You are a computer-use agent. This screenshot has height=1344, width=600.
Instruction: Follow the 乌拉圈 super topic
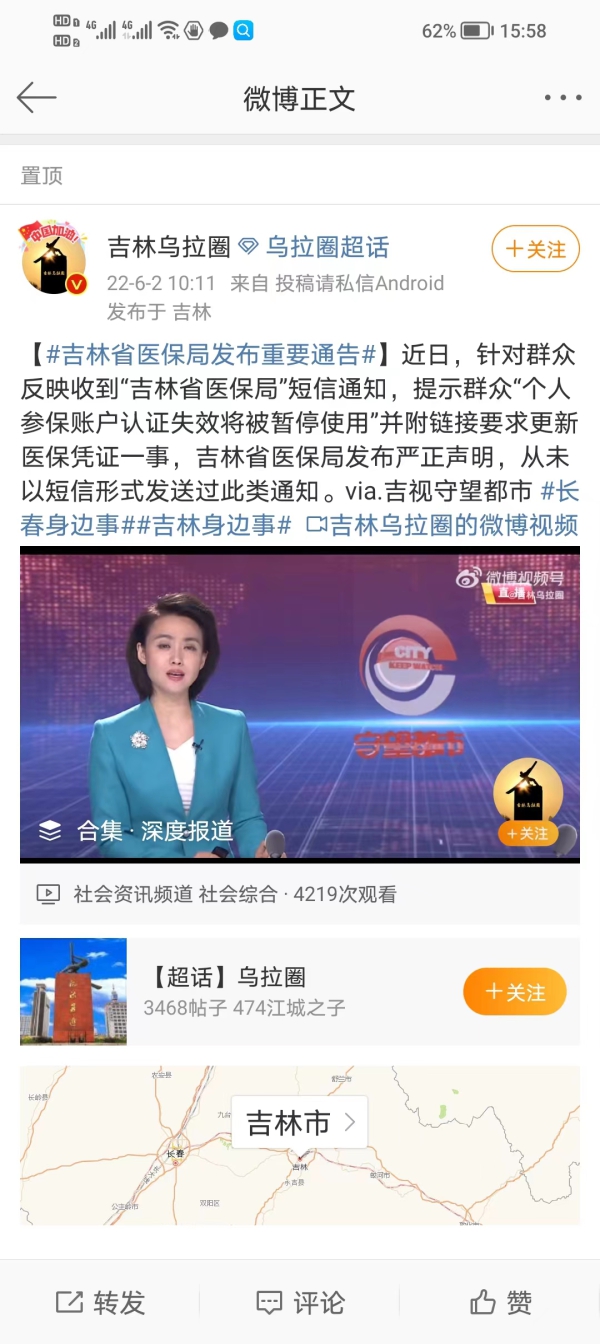514,992
